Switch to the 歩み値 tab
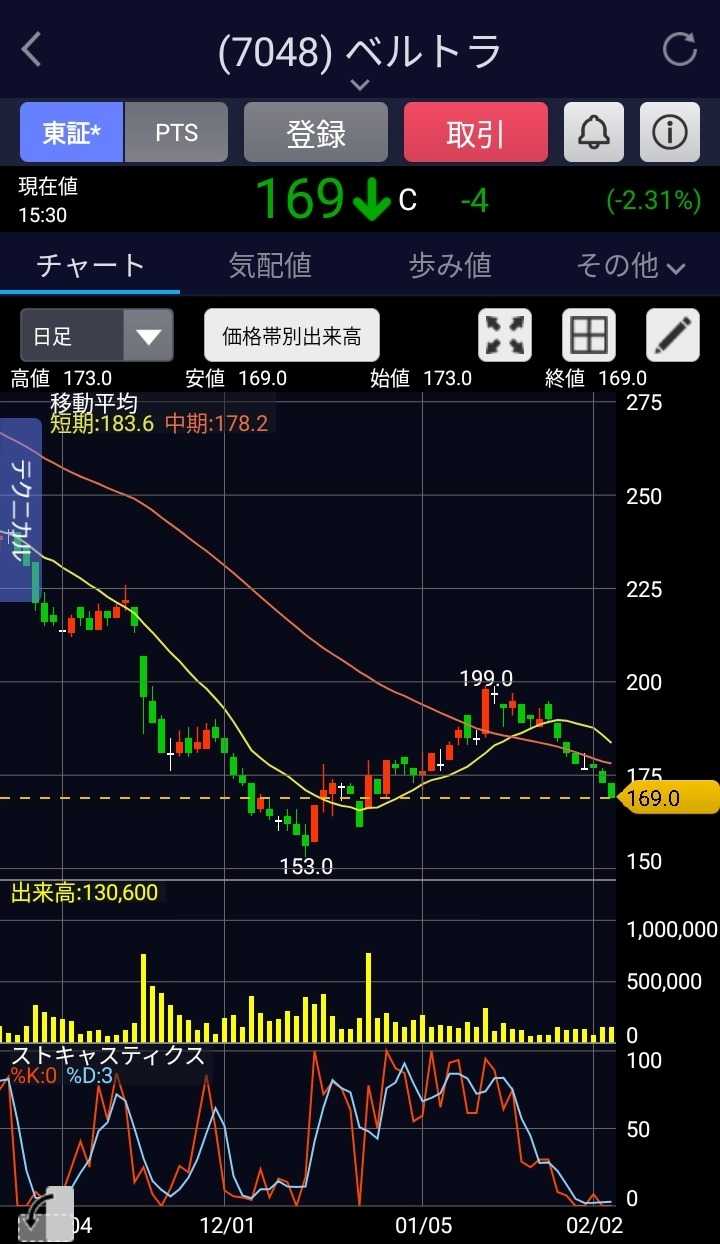The height and width of the screenshot is (1244, 720). (x=450, y=265)
